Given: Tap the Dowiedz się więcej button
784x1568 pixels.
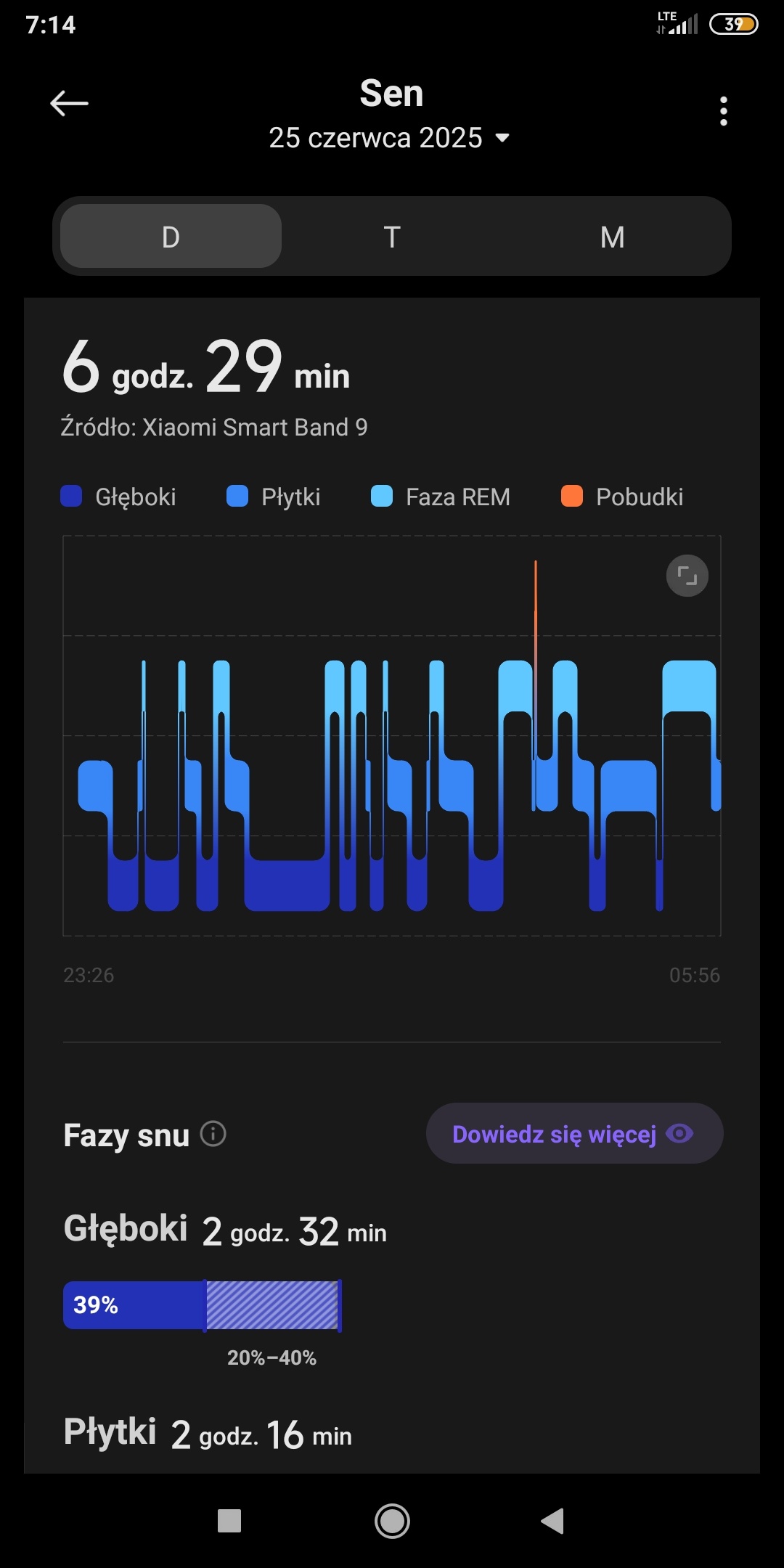Looking at the screenshot, I should (573, 1133).
